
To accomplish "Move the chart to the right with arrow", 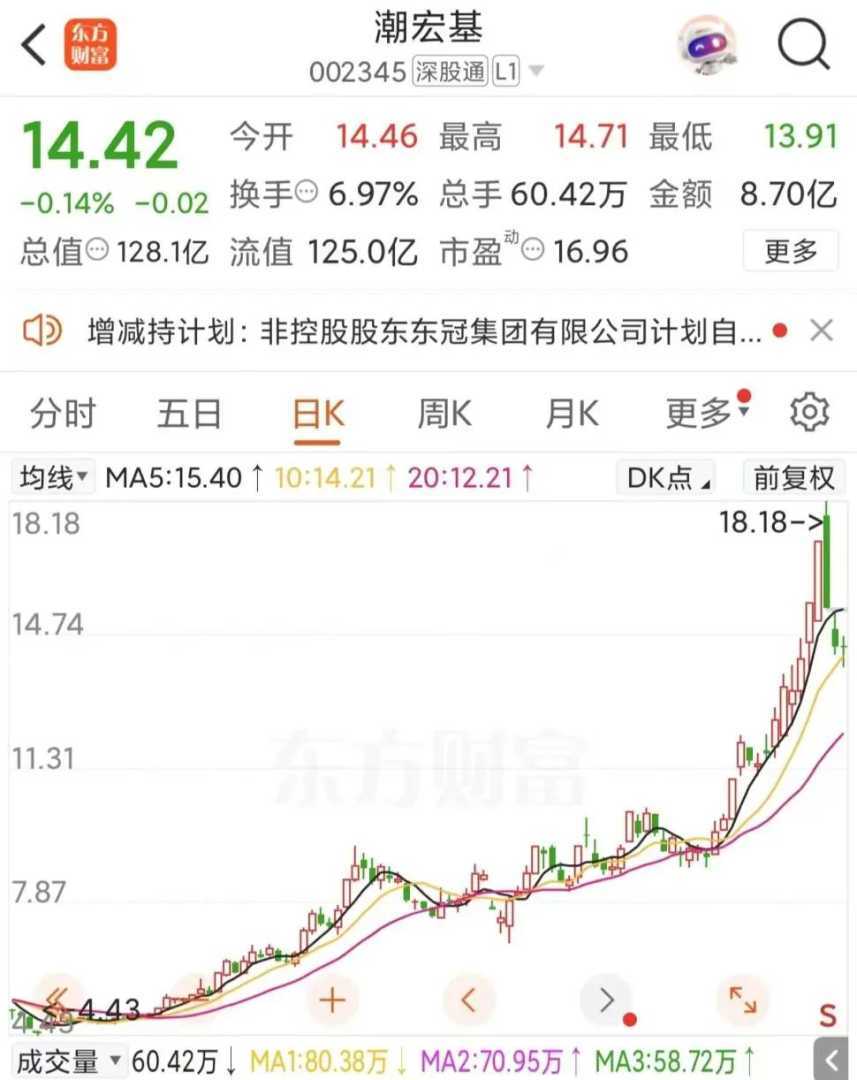I will tap(606, 999).
